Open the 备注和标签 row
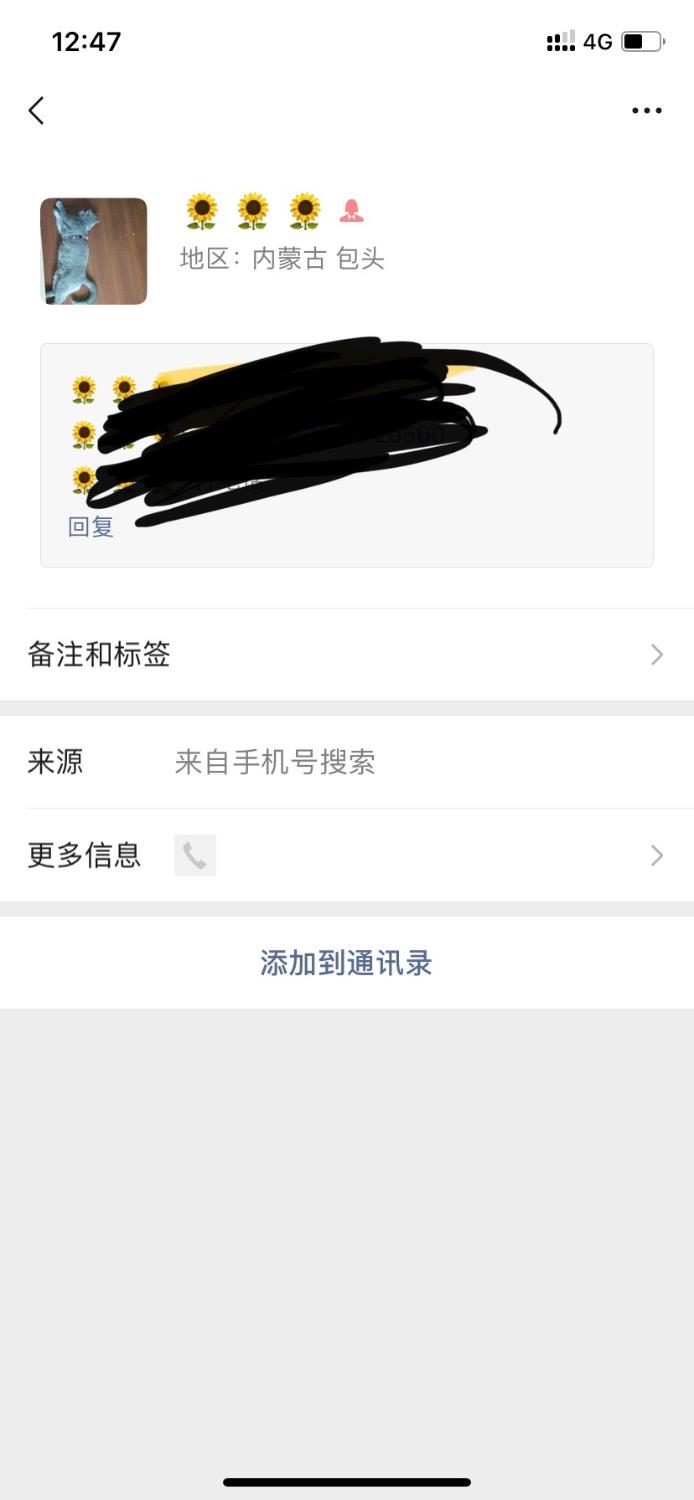This screenshot has width=694, height=1500. point(347,655)
